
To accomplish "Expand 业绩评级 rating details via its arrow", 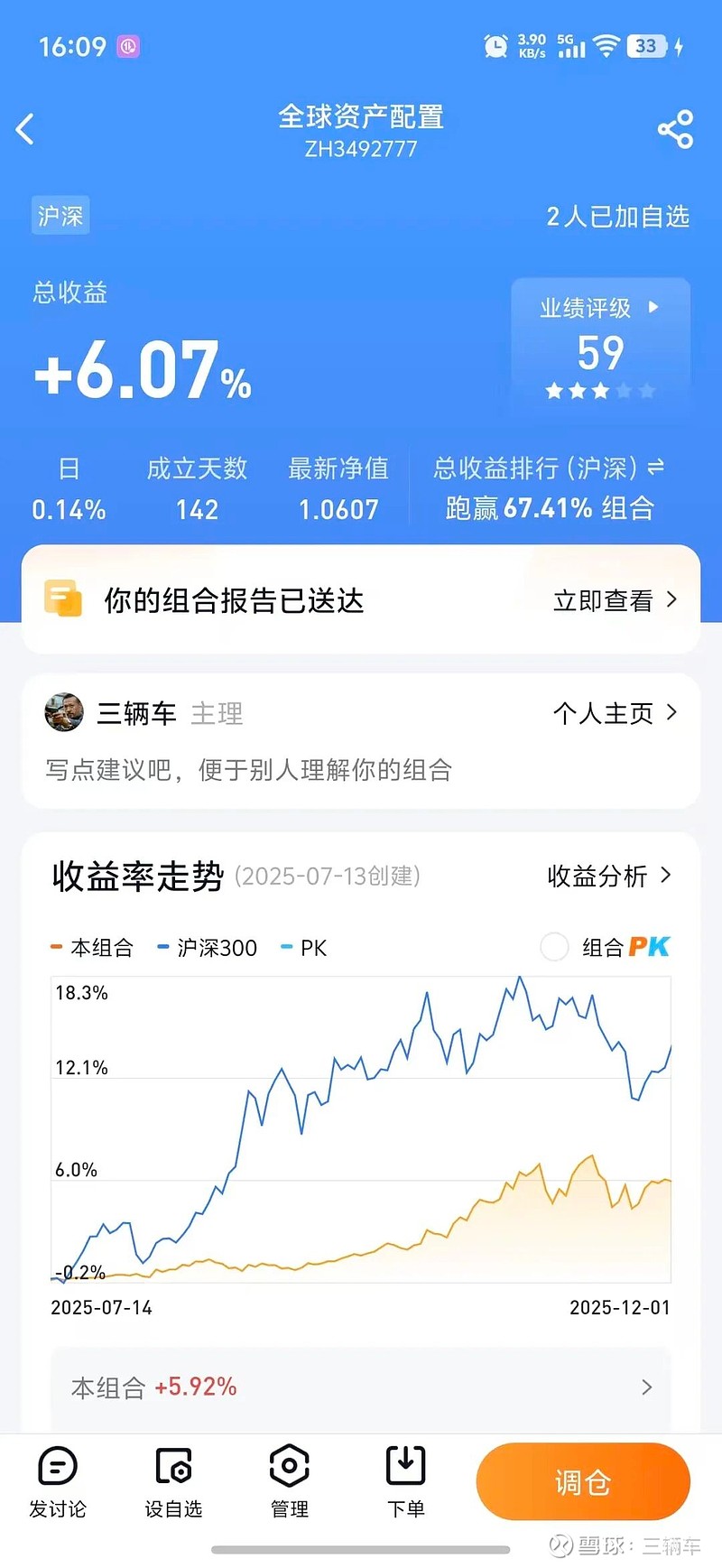I will click(653, 307).
